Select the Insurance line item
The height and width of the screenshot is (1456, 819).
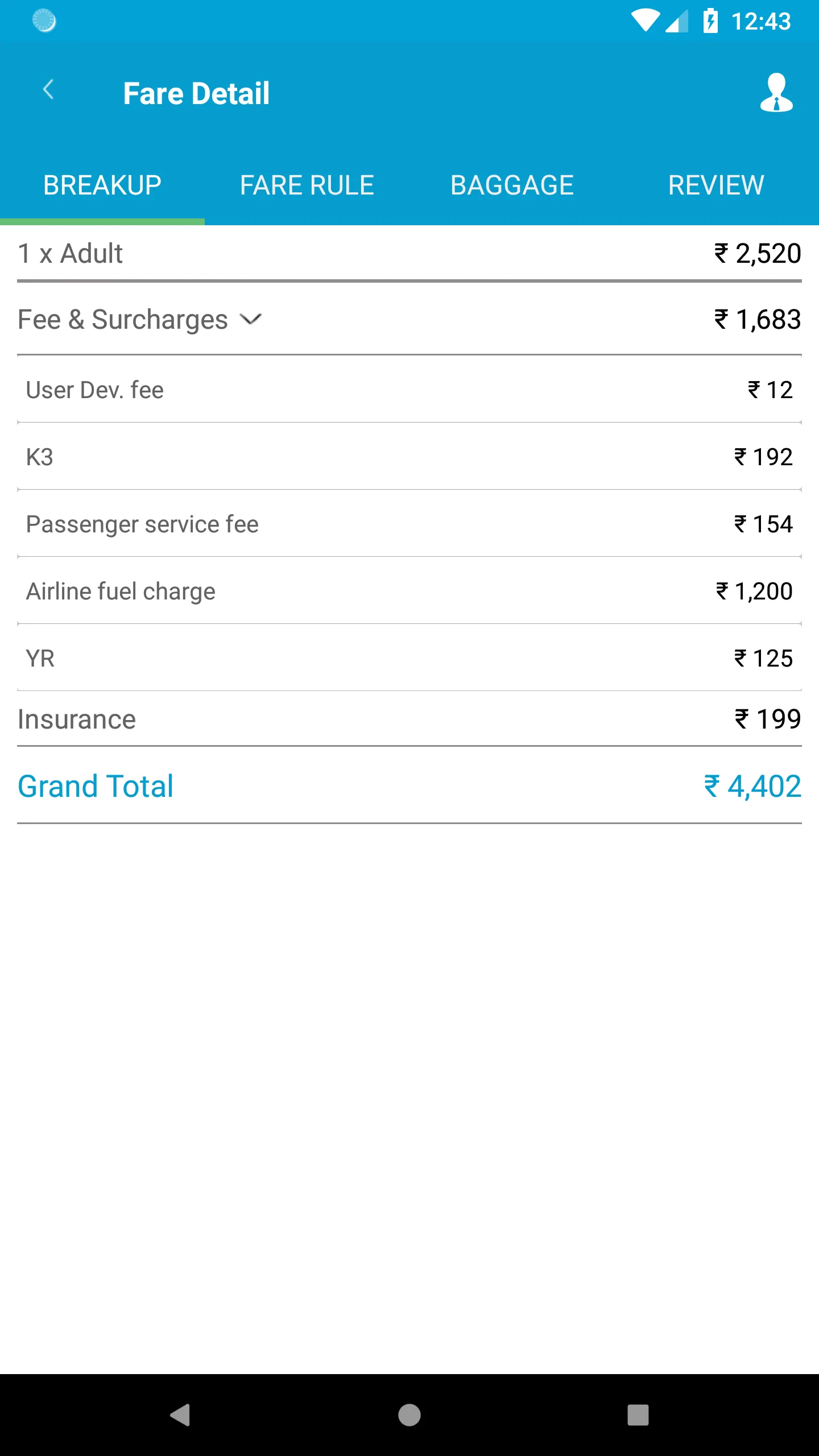click(x=409, y=719)
